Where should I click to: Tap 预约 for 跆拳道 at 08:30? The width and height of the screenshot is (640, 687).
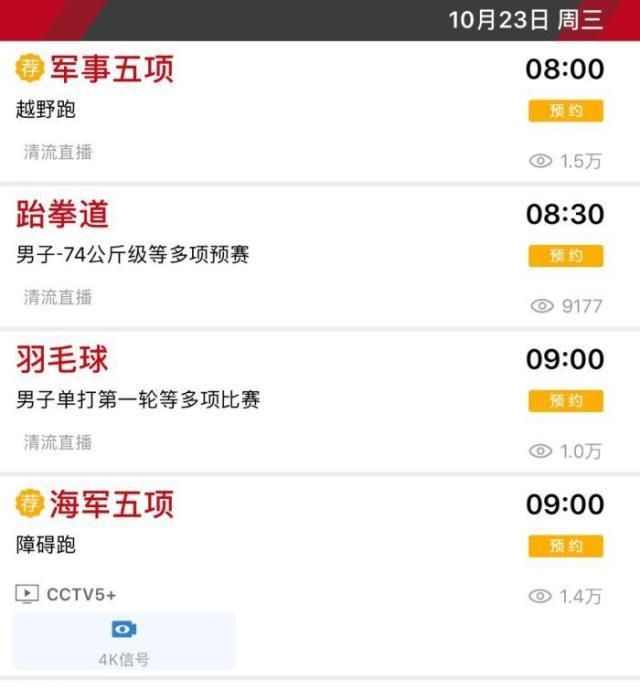click(x=566, y=256)
